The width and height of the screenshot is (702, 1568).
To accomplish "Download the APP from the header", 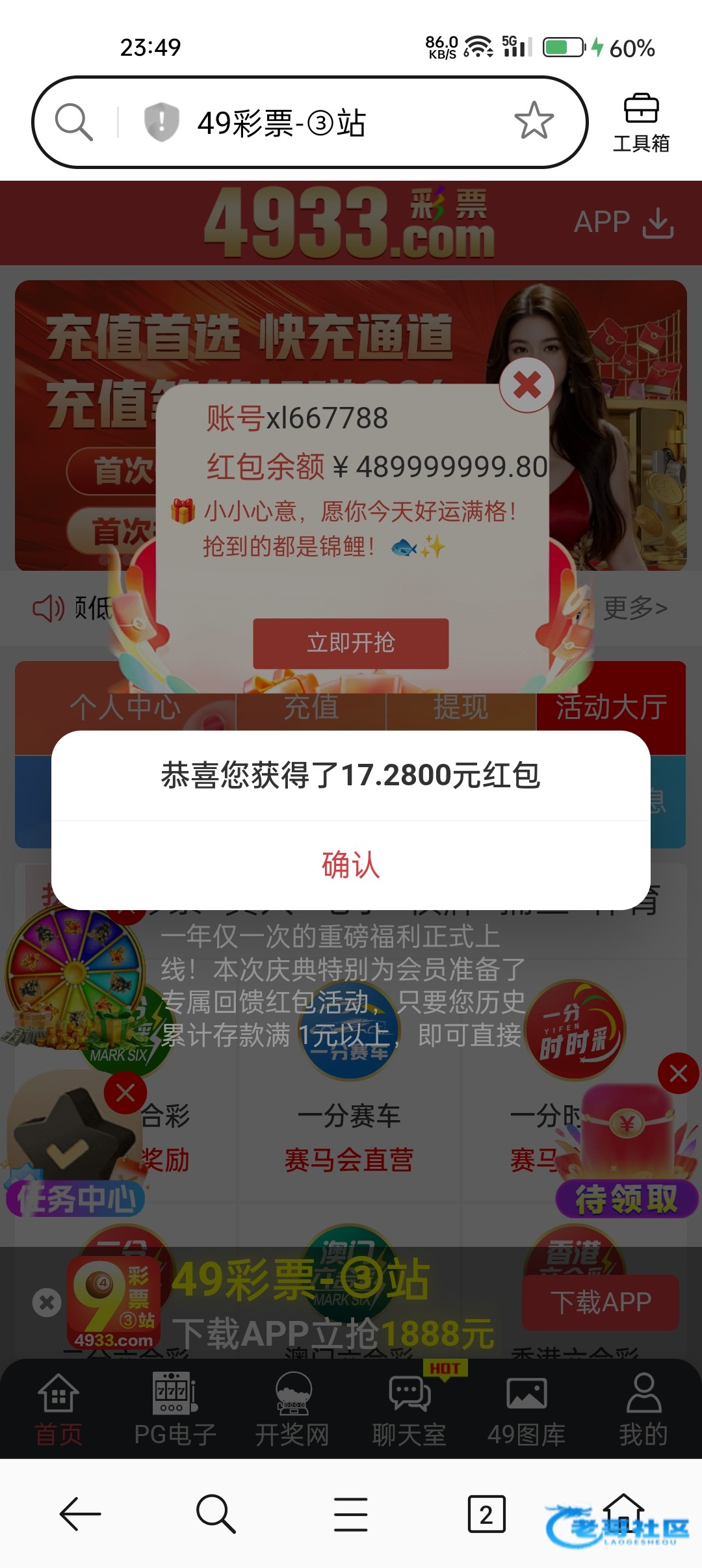I will point(623,223).
